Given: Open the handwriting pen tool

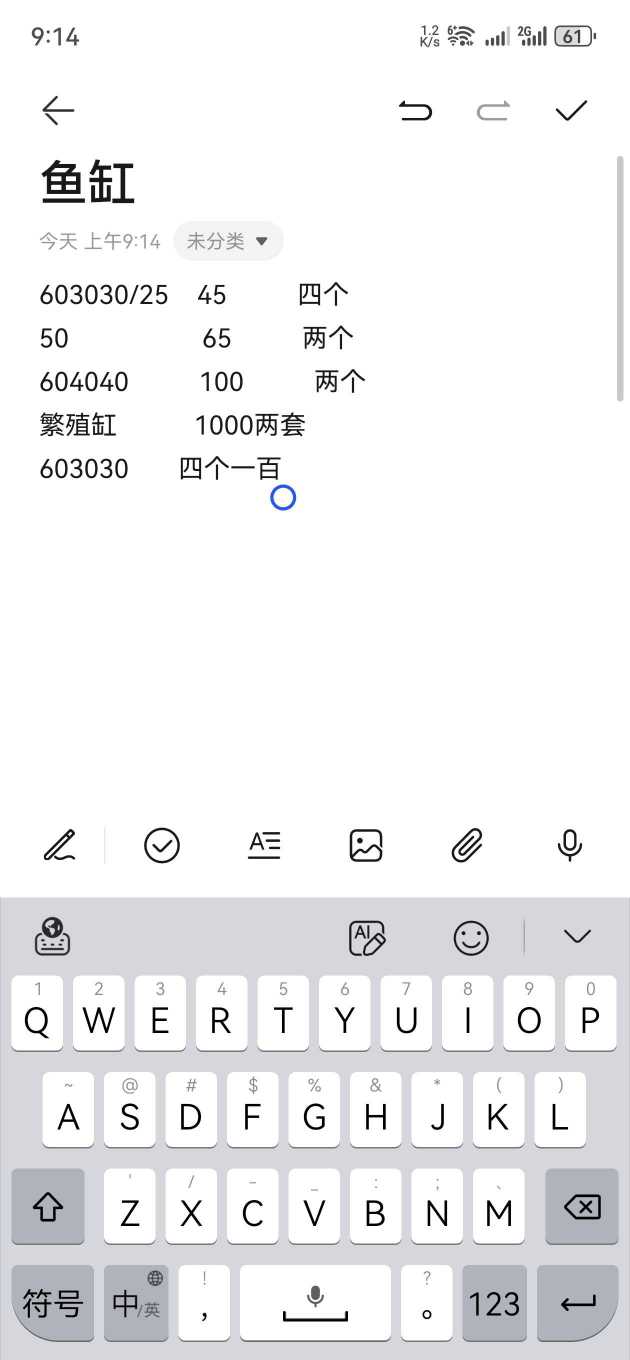Looking at the screenshot, I should [x=60, y=846].
